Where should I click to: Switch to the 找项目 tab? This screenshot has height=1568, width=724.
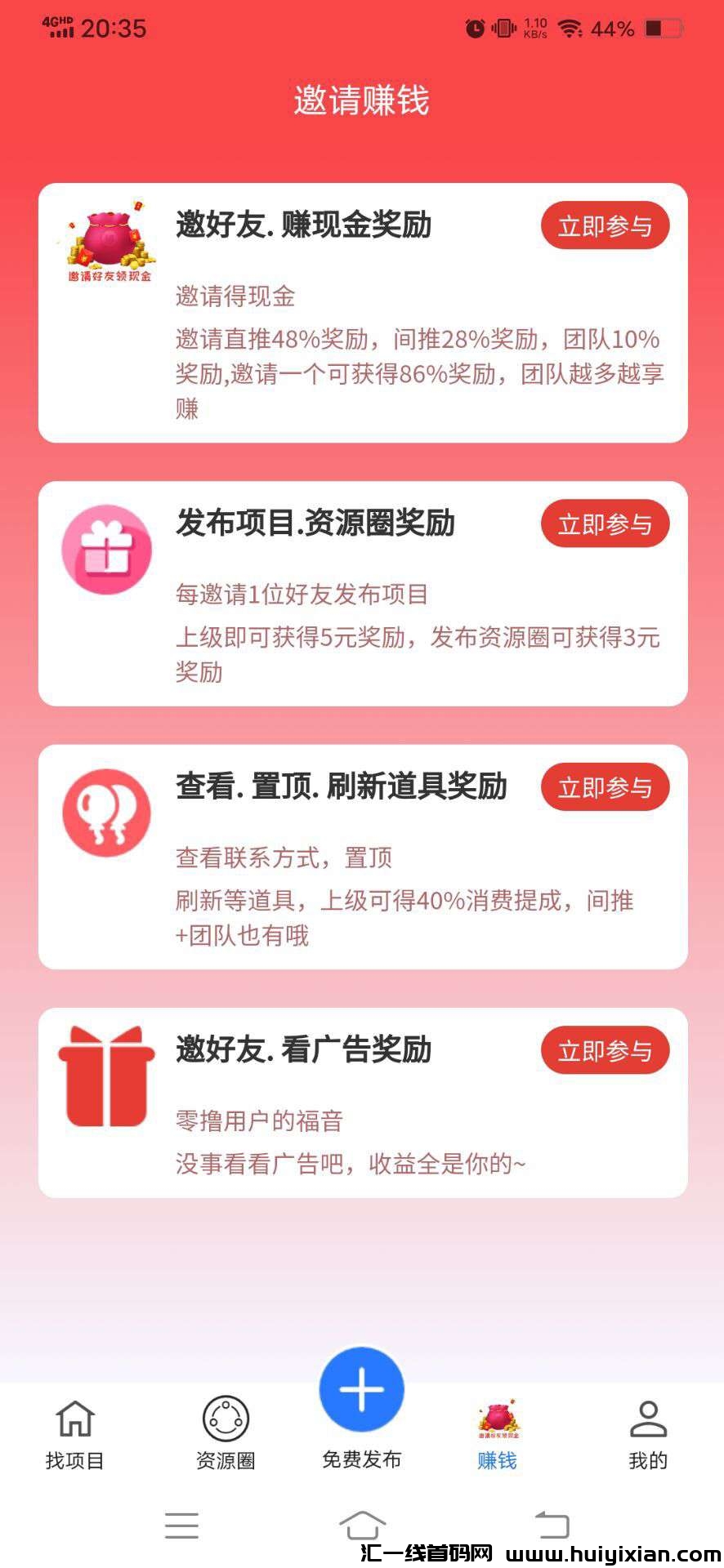(x=74, y=1435)
